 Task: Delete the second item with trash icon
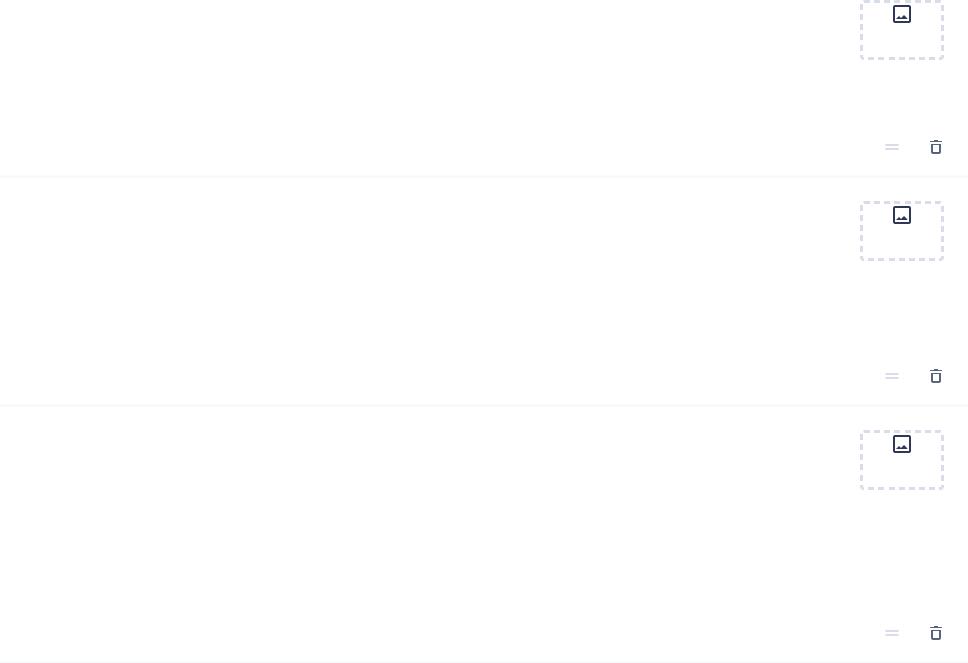(x=936, y=376)
